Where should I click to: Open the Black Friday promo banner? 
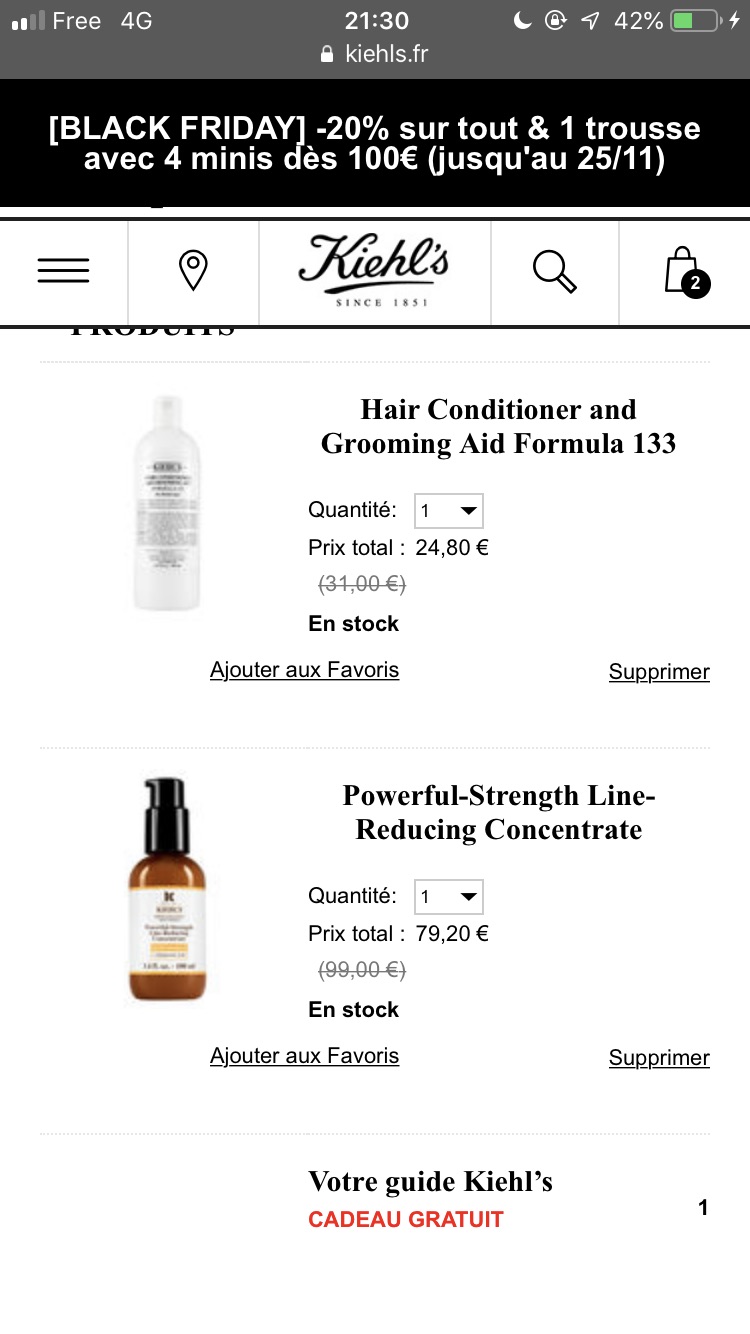point(374,143)
